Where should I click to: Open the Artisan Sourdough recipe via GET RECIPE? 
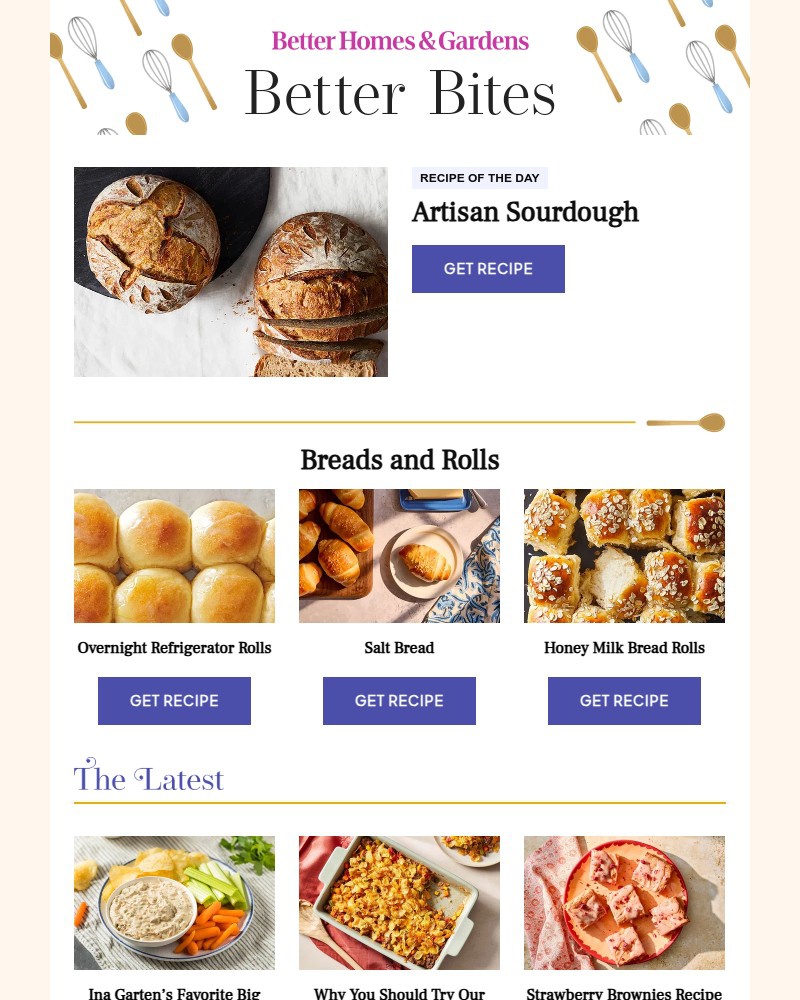[x=488, y=269]
